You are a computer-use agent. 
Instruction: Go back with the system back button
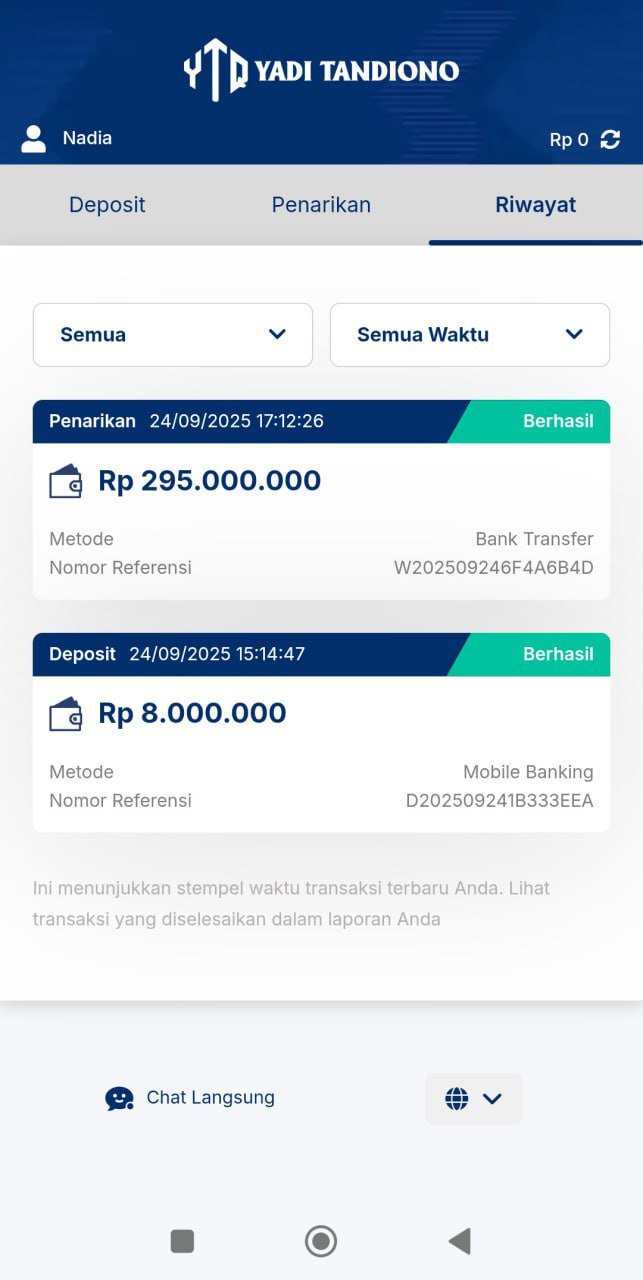point(459,1241)
